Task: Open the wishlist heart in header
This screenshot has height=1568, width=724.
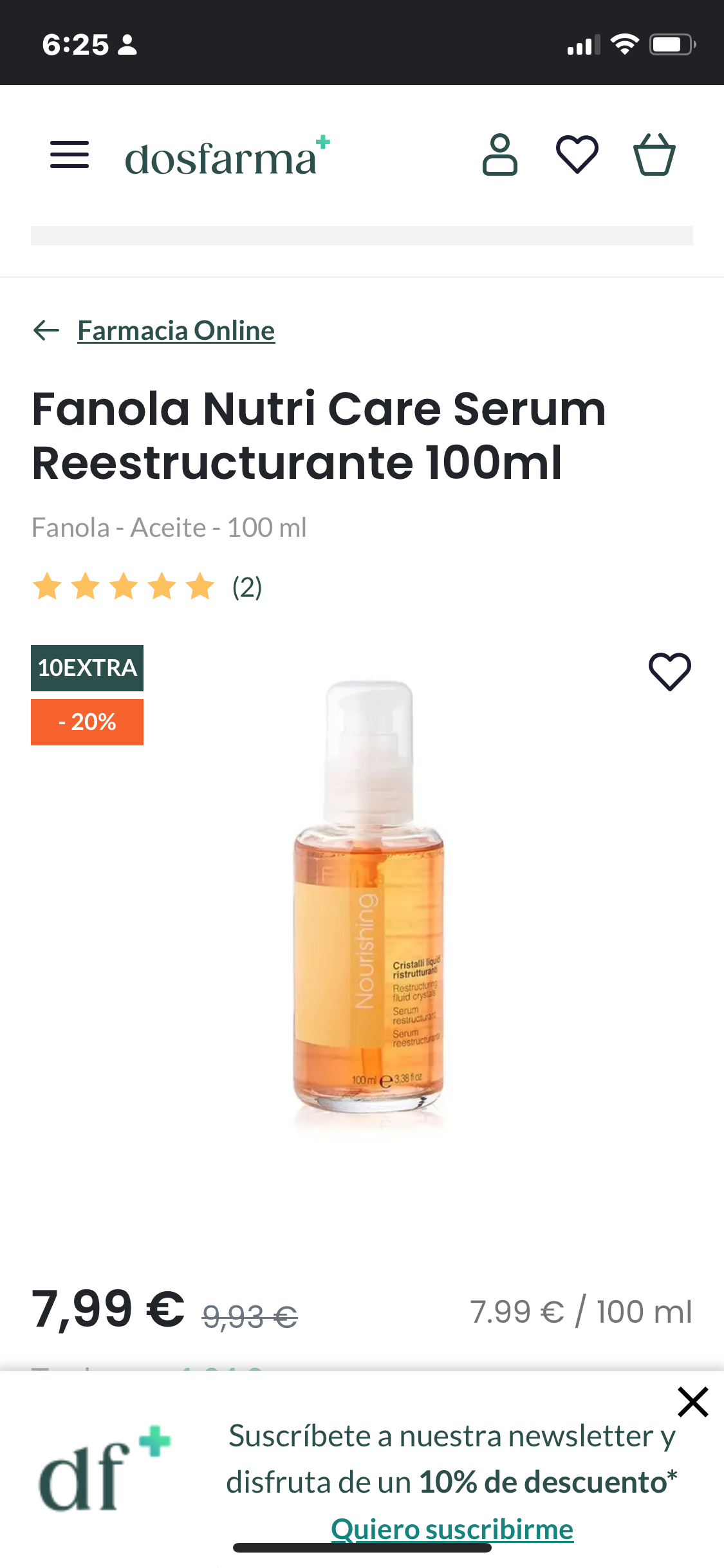Action: 577,154
